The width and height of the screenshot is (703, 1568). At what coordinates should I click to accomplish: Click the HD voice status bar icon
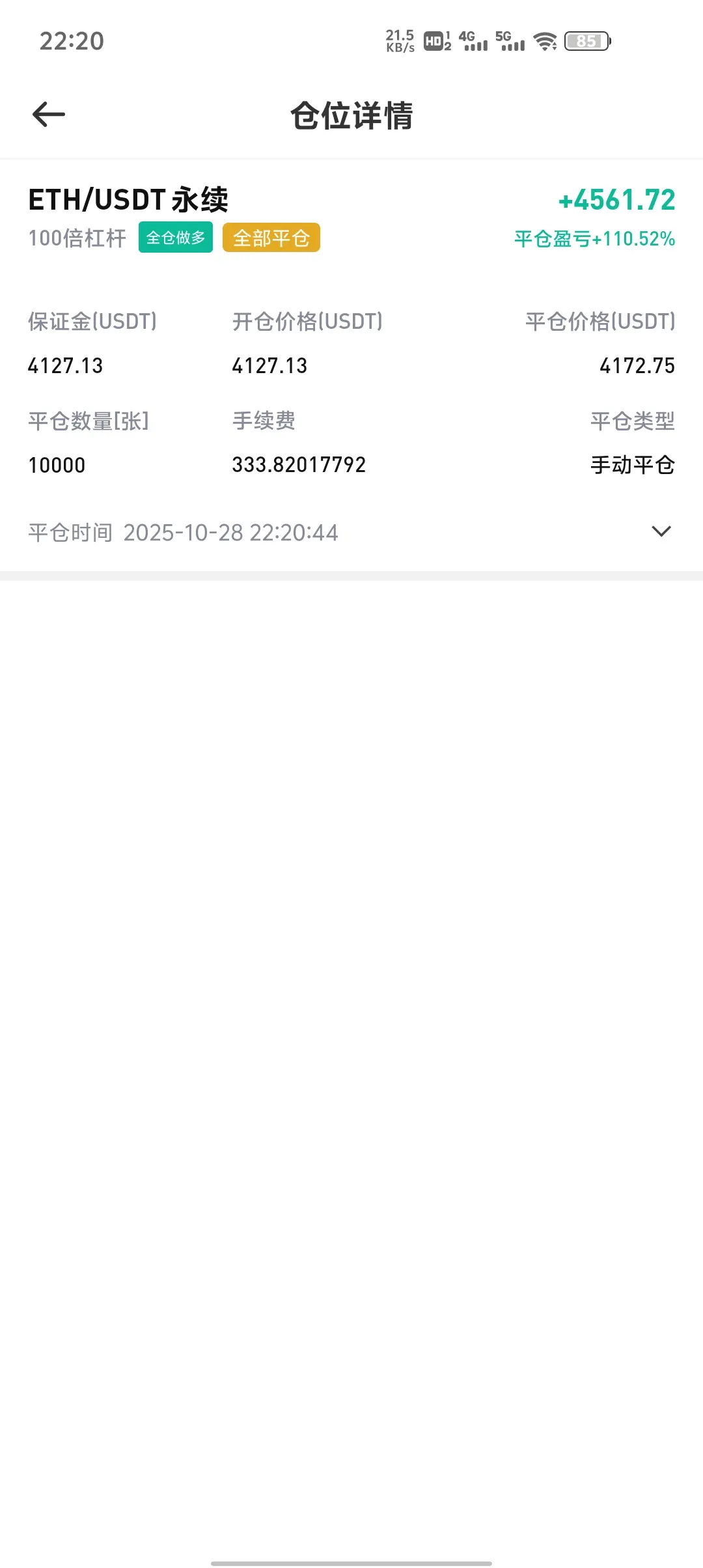pos(435,42)
